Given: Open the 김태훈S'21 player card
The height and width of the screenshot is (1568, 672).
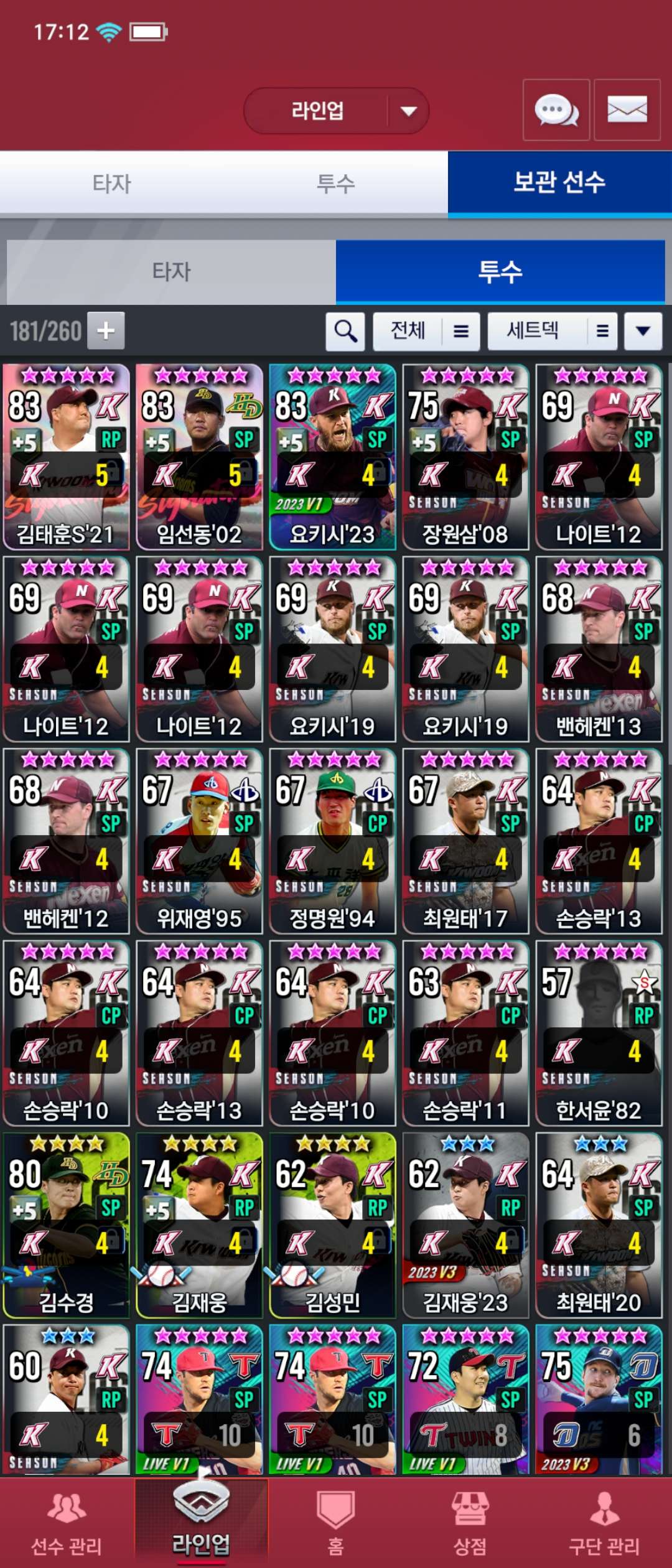Looking at the screenshot, I should 66,457.
